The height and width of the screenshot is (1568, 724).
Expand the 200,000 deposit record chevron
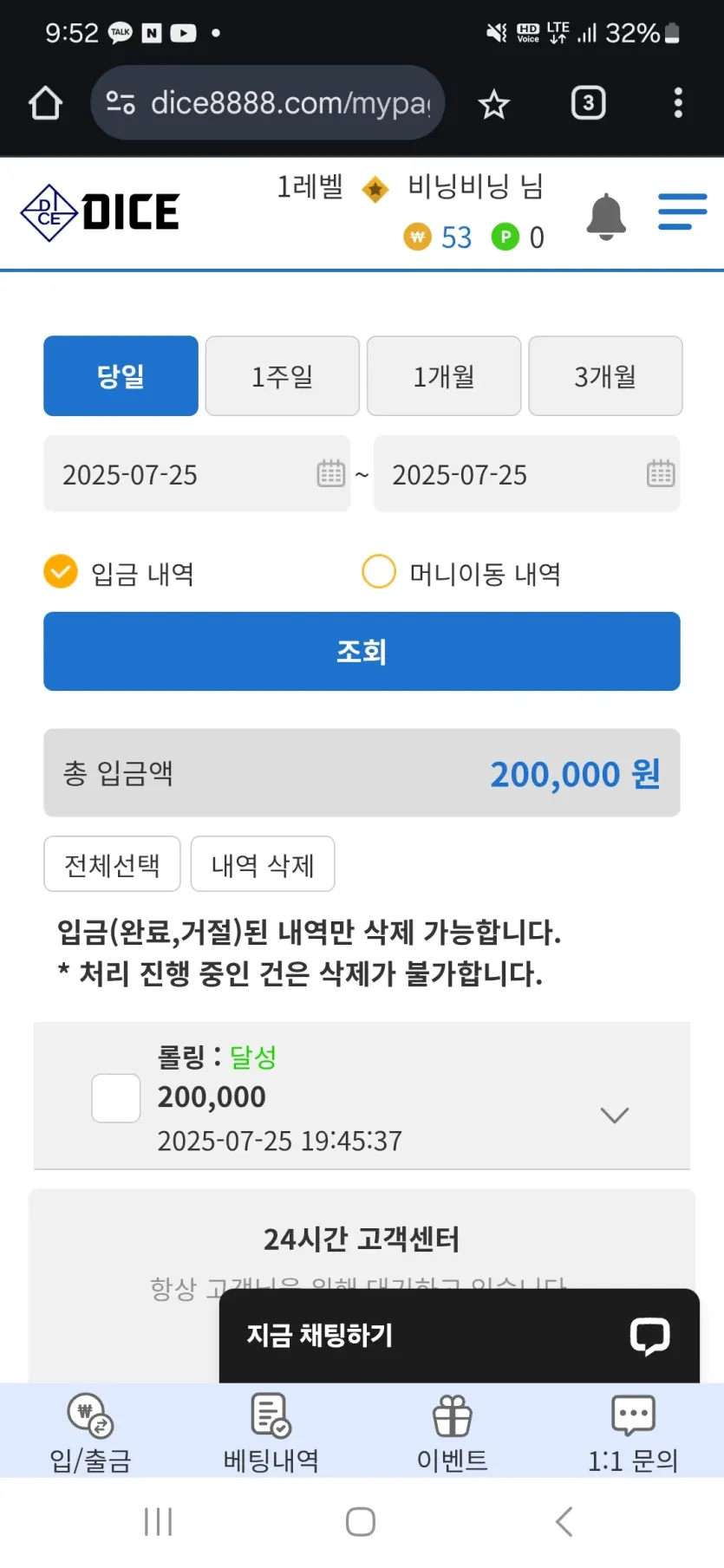pos(615,1115)
